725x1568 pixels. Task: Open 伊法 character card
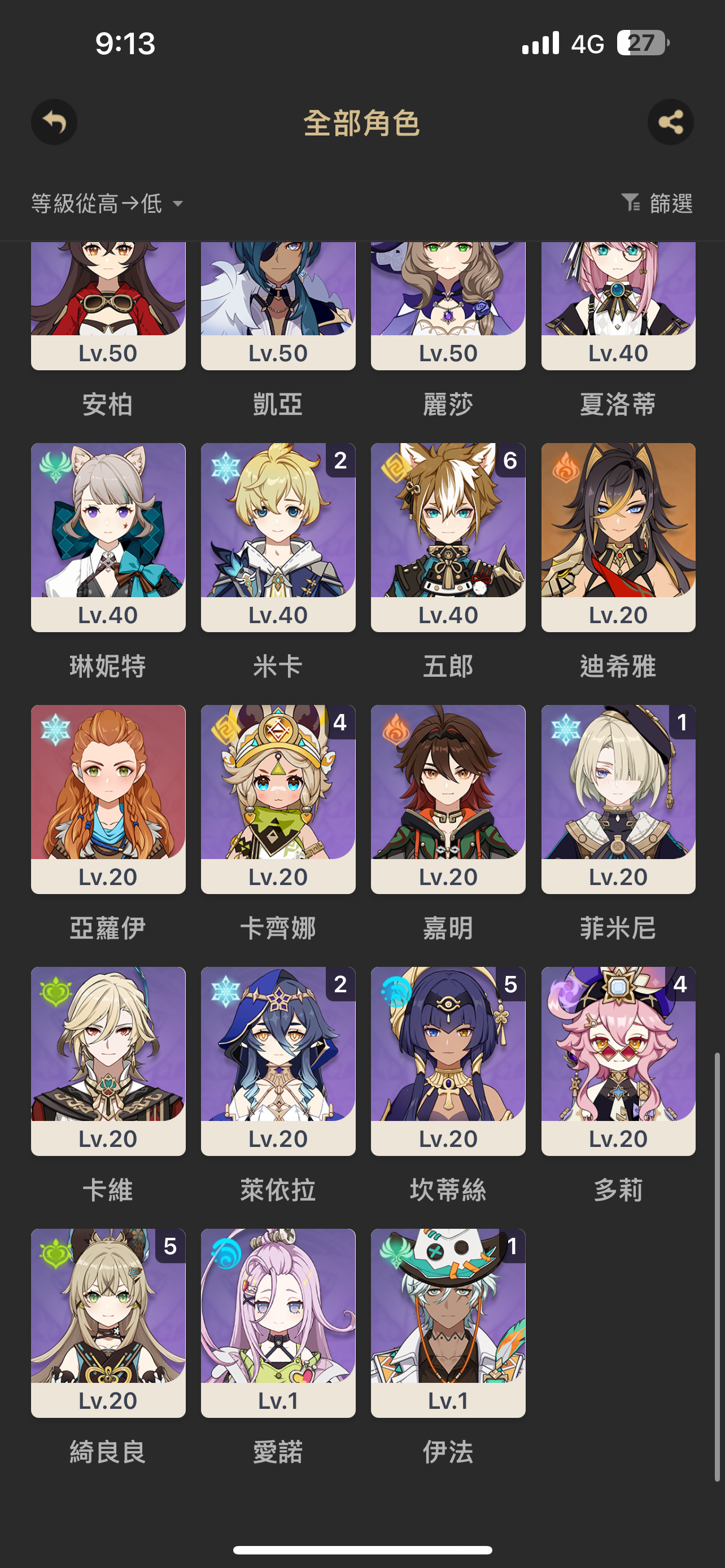(x=448, y=1322)
